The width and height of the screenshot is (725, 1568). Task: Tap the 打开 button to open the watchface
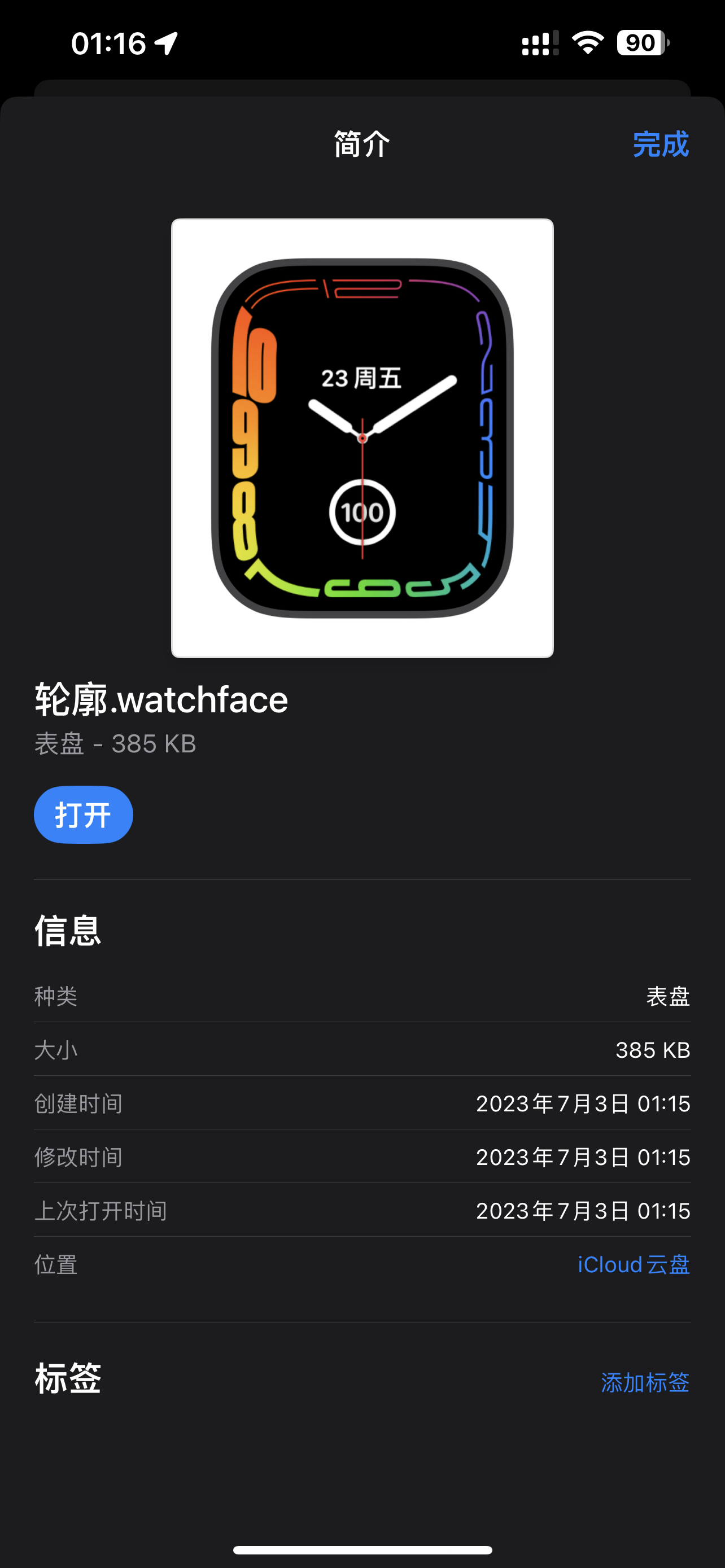83,814
